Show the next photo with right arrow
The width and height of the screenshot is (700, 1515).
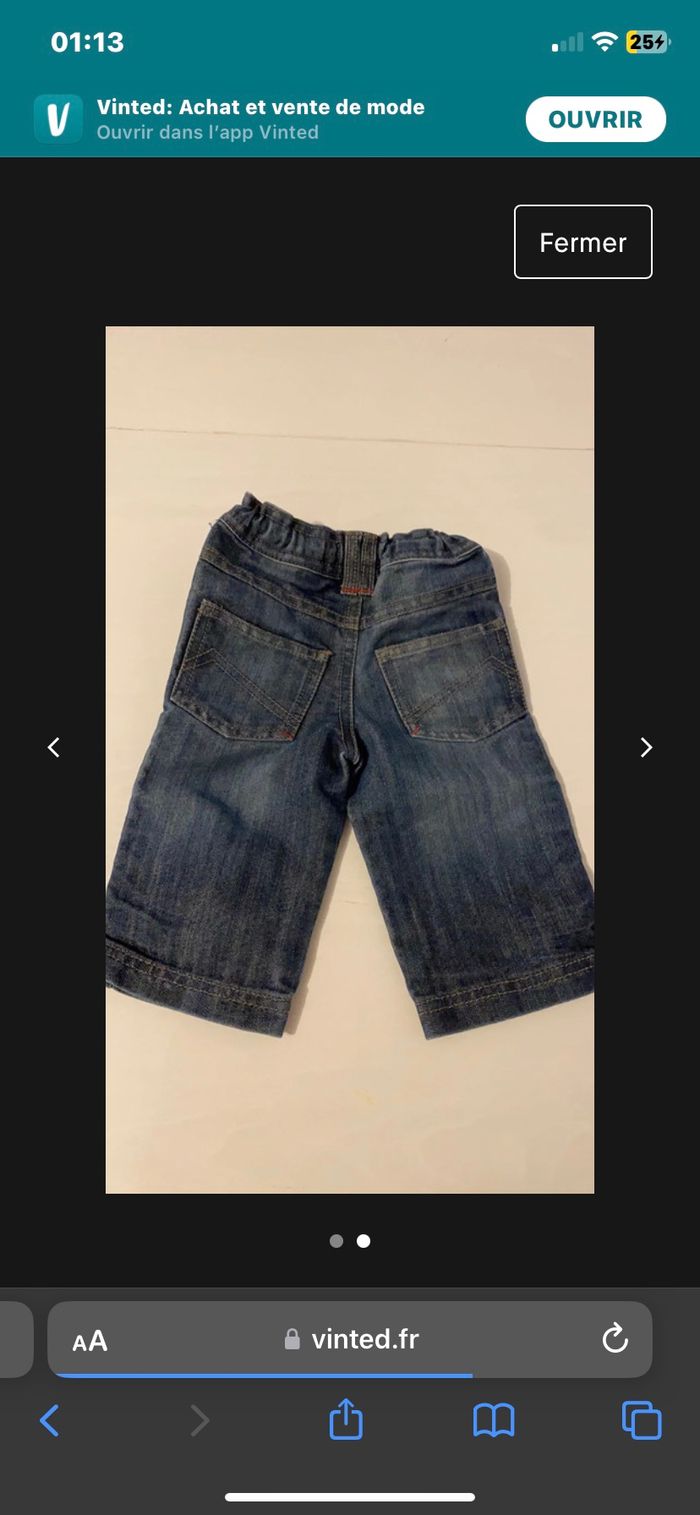(x=646, y=747)
